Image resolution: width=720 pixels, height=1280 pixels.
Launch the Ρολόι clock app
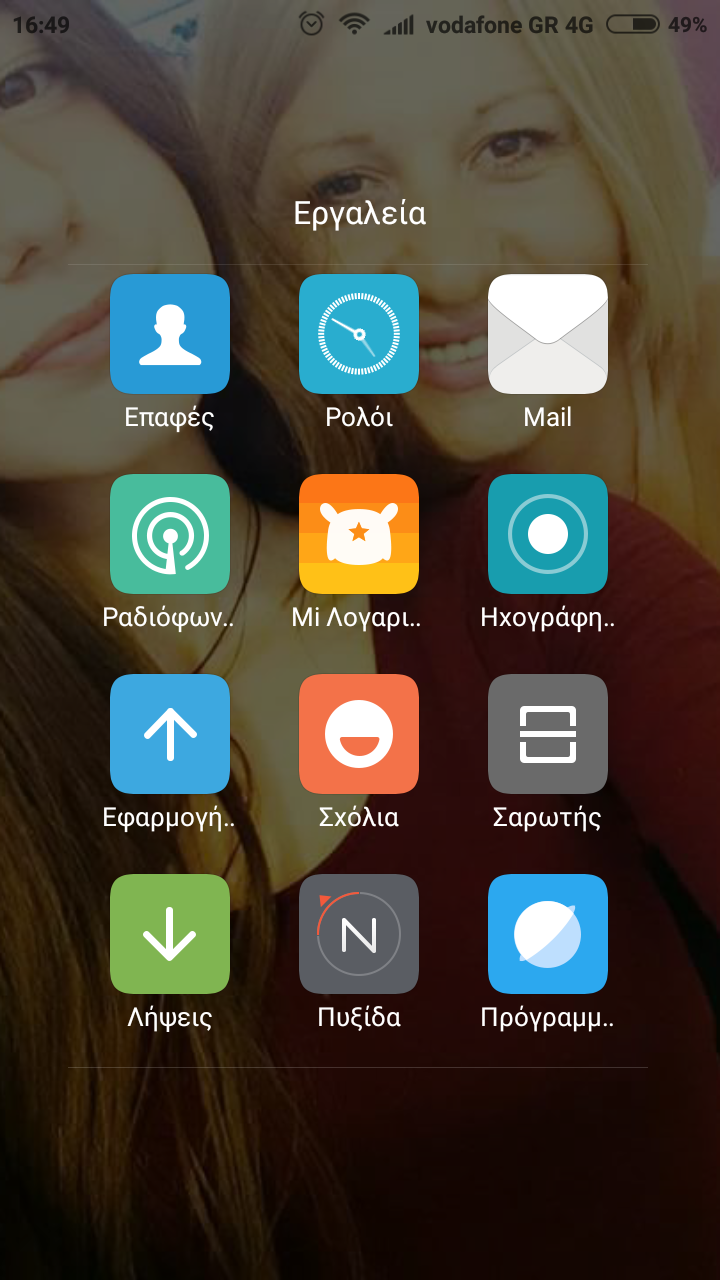pos(359,334)
